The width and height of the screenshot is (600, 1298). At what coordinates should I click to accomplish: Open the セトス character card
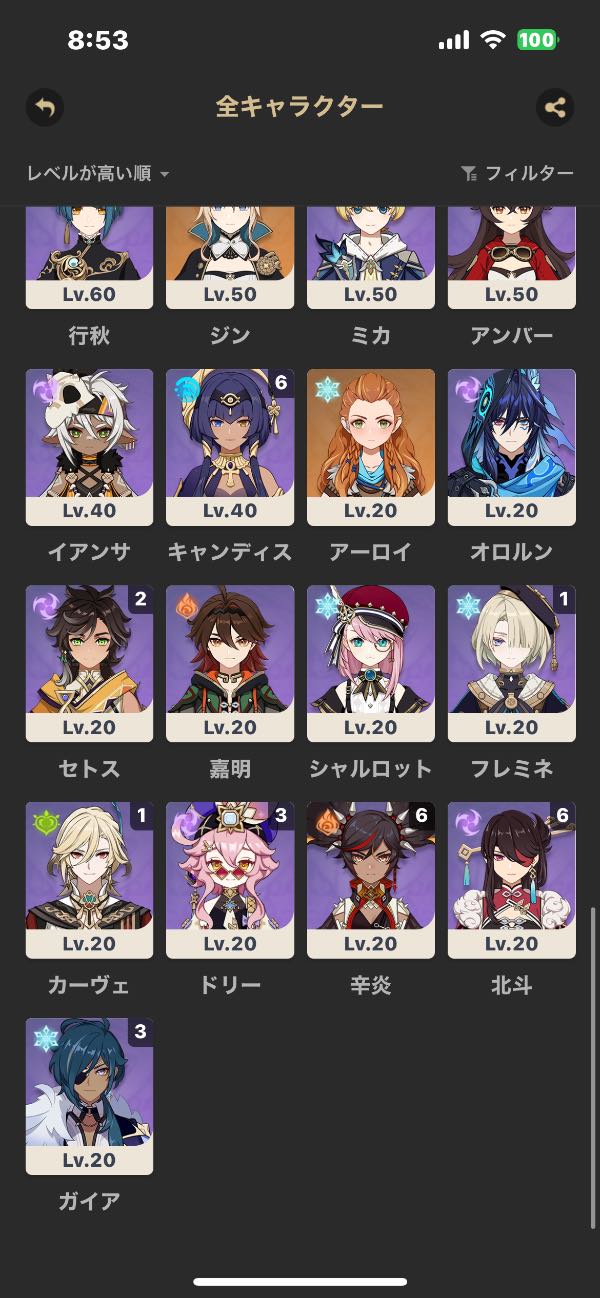tap(89, 663)
